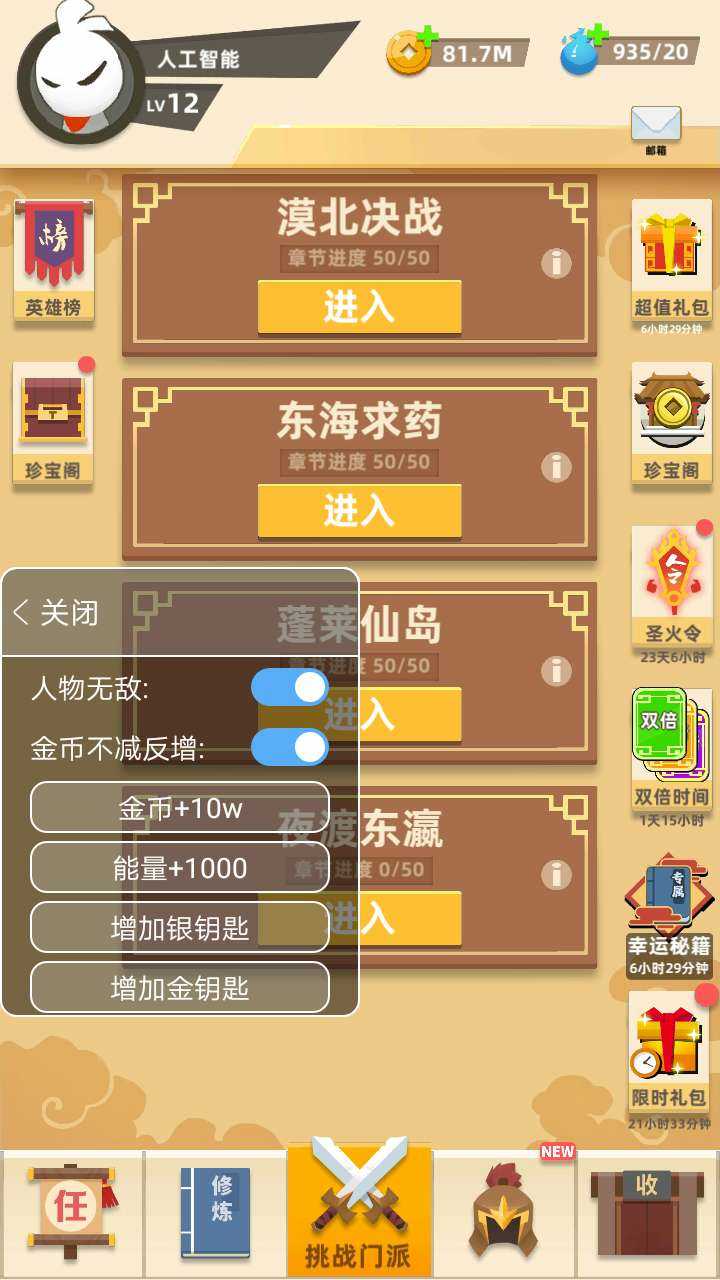Toggle the 人物无敌 switch

289,688
